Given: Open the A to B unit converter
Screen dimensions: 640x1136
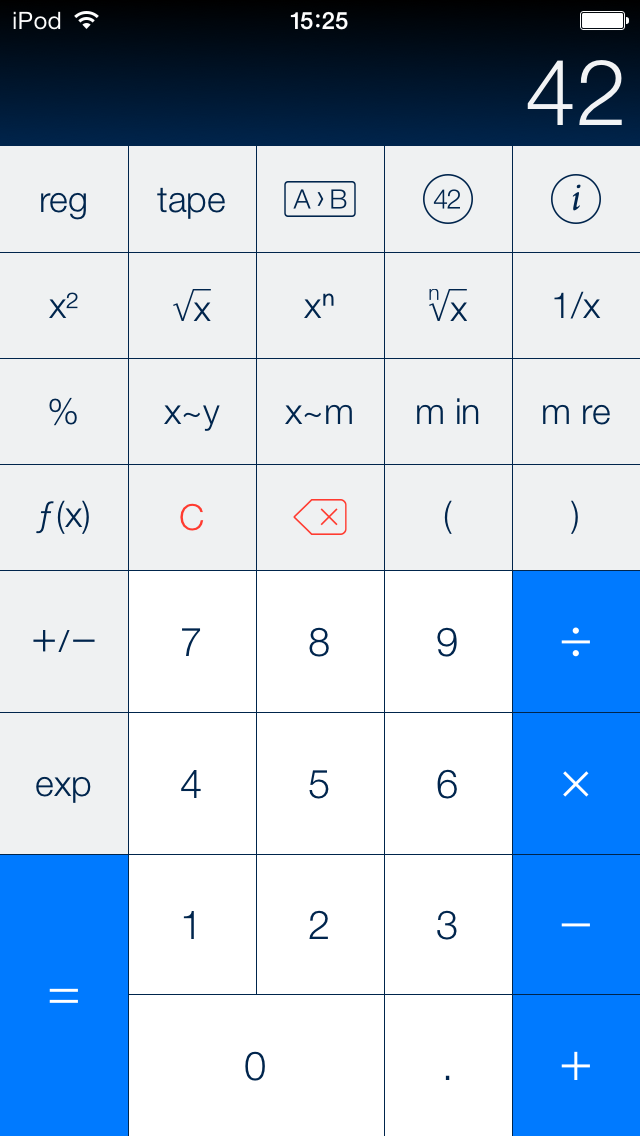Looking at the screenshot, I should 320,200.
